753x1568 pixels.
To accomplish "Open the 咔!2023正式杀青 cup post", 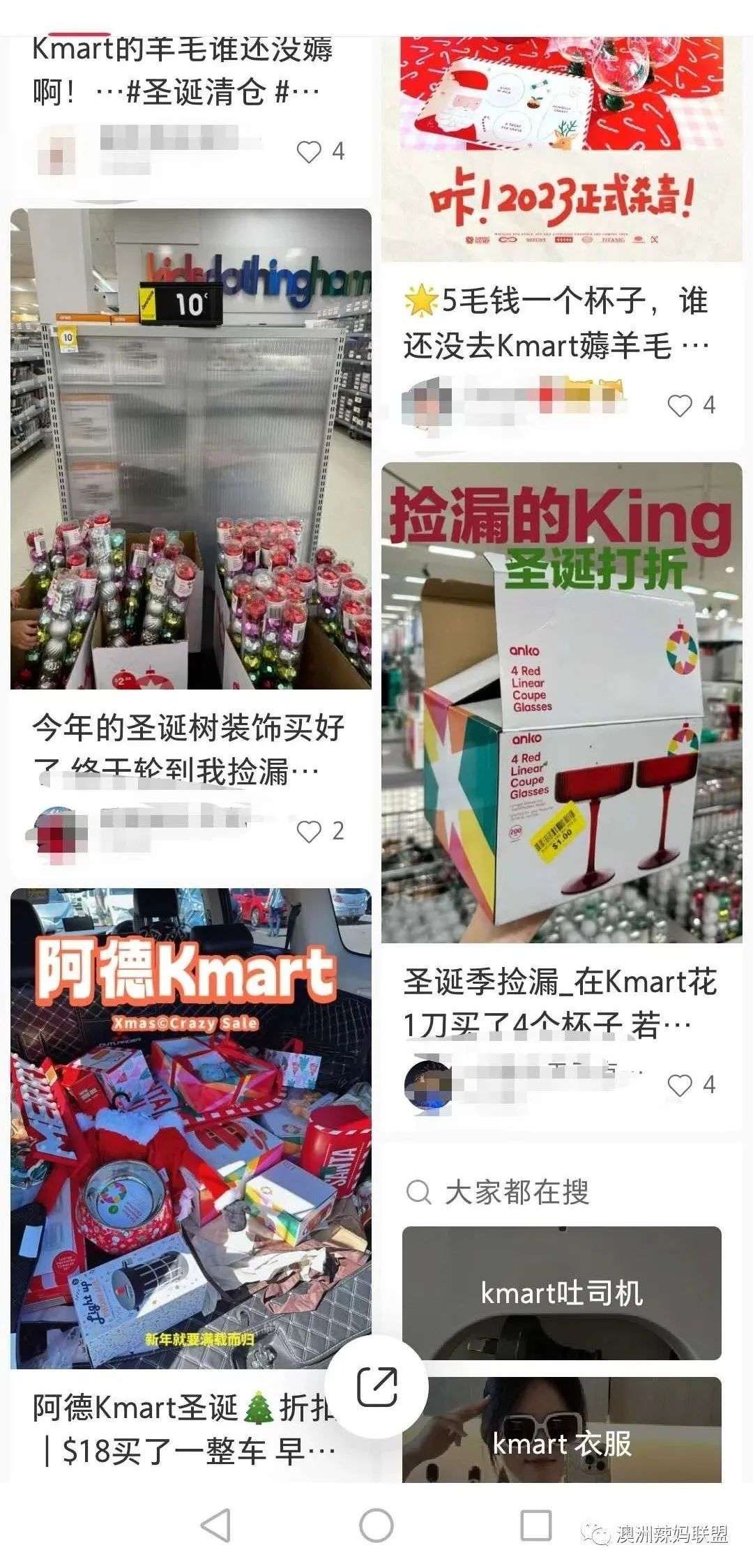I will point(561,146).
